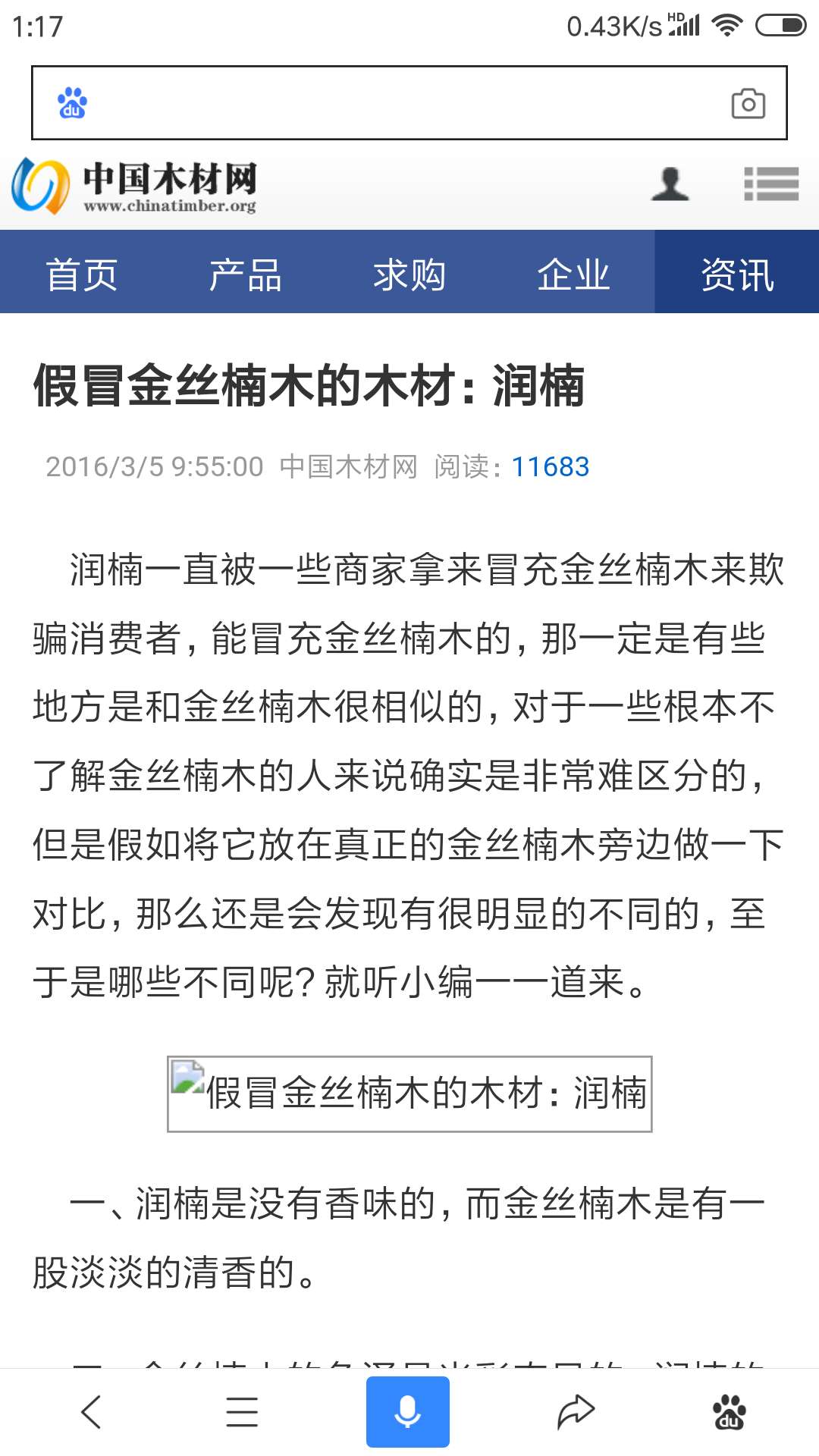The width and height of the screenshot is (819, 1456).
Task: Tap the 中国木材网 site logo
Action: (135, 186)
